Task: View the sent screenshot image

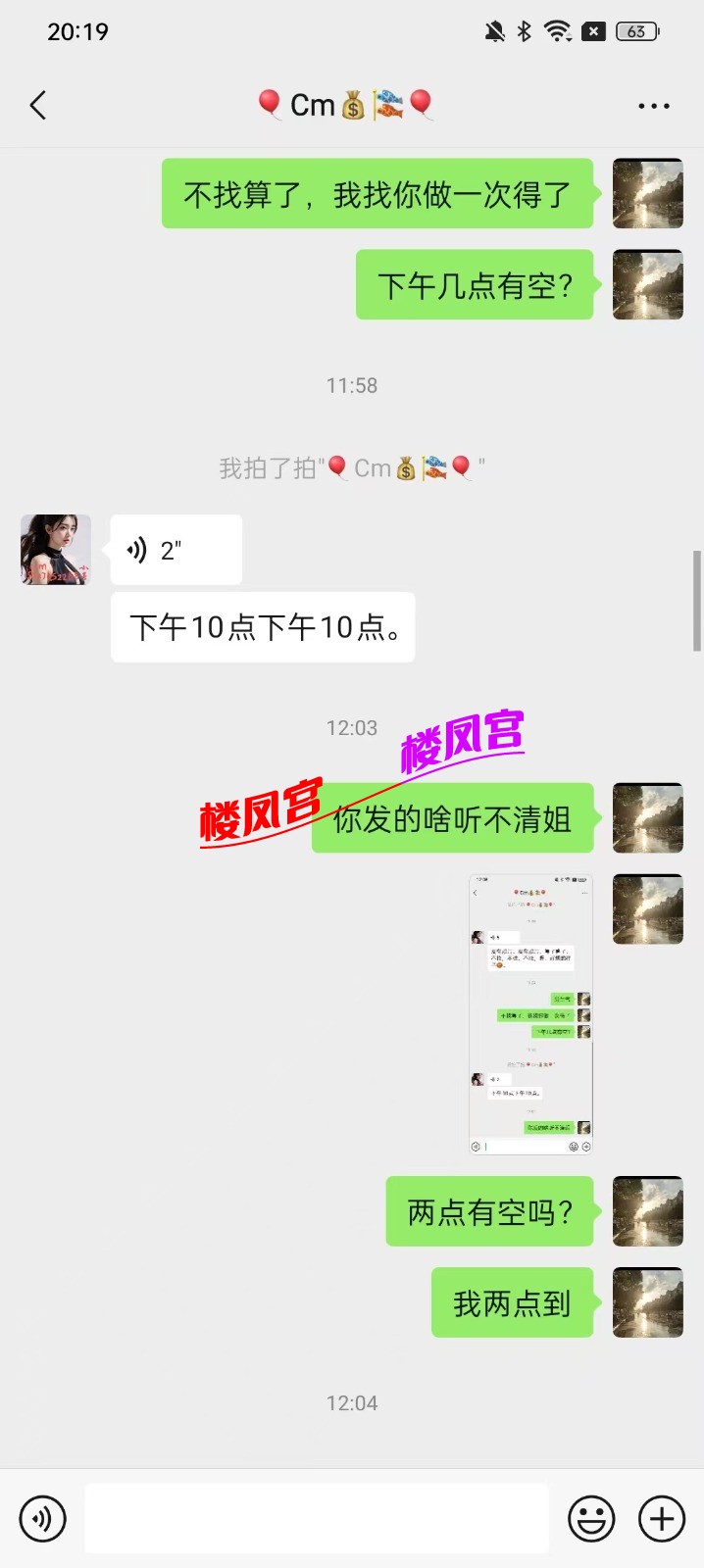Action: coord(530,1014)
